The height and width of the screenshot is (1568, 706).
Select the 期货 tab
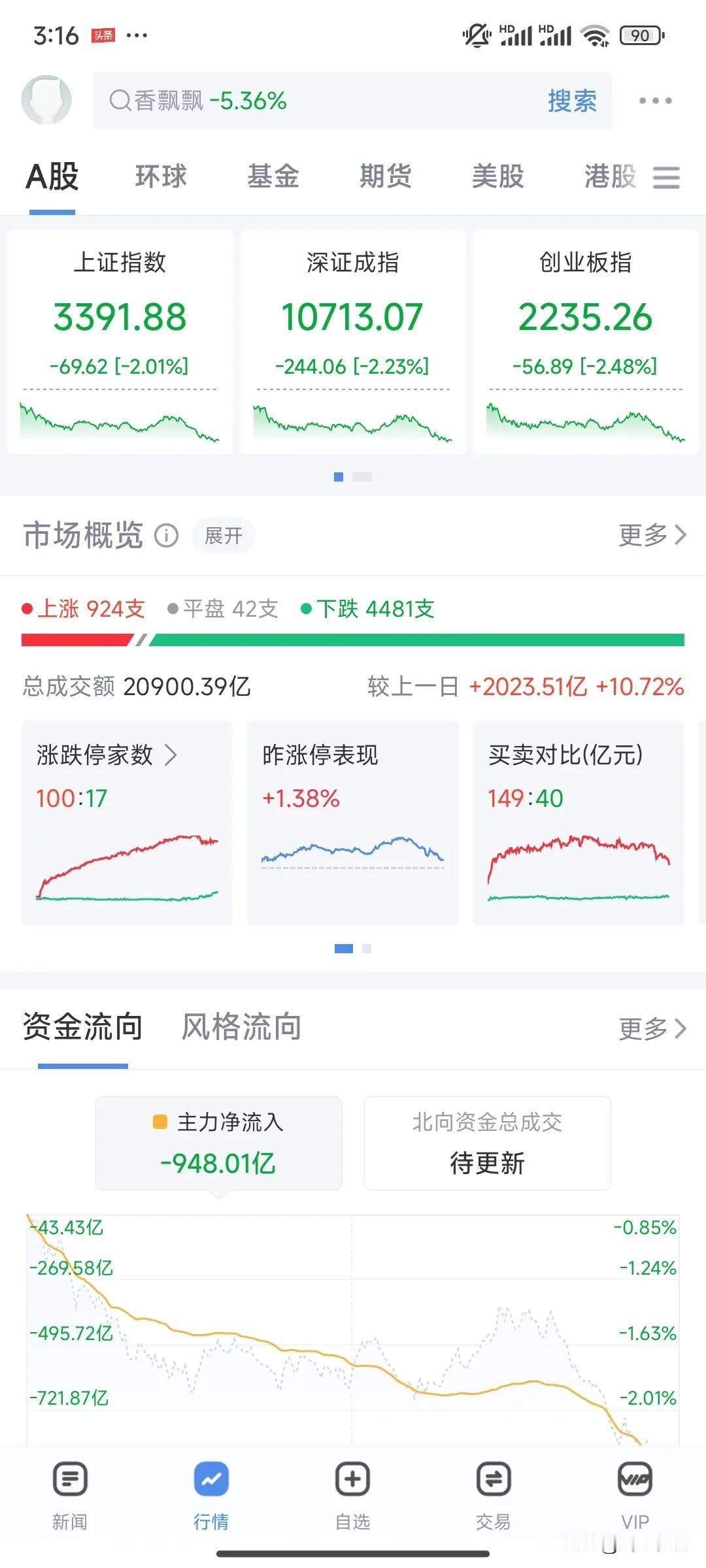click(386, 176)
